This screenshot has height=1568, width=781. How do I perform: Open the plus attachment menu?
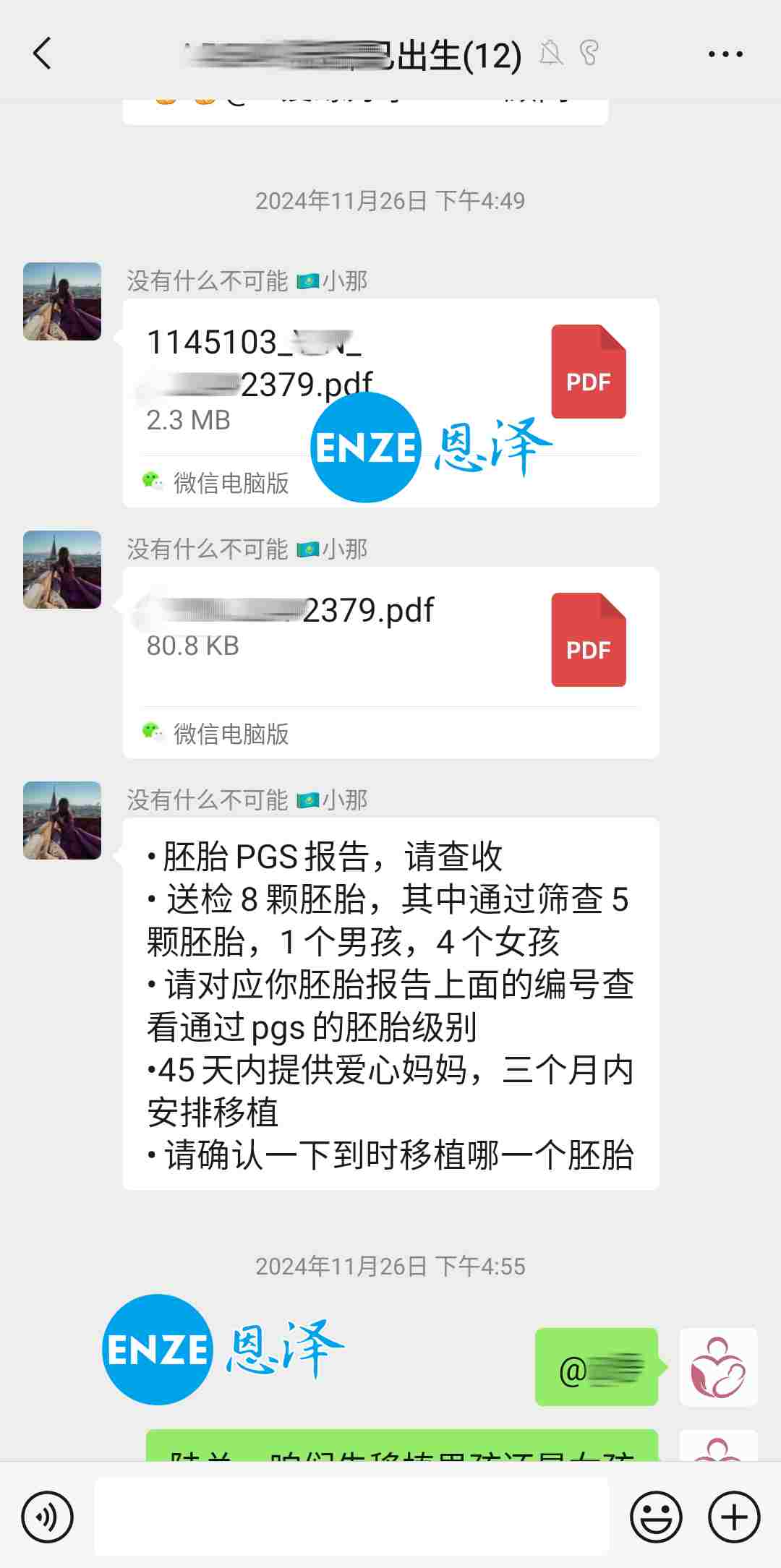pos(733,1516)
